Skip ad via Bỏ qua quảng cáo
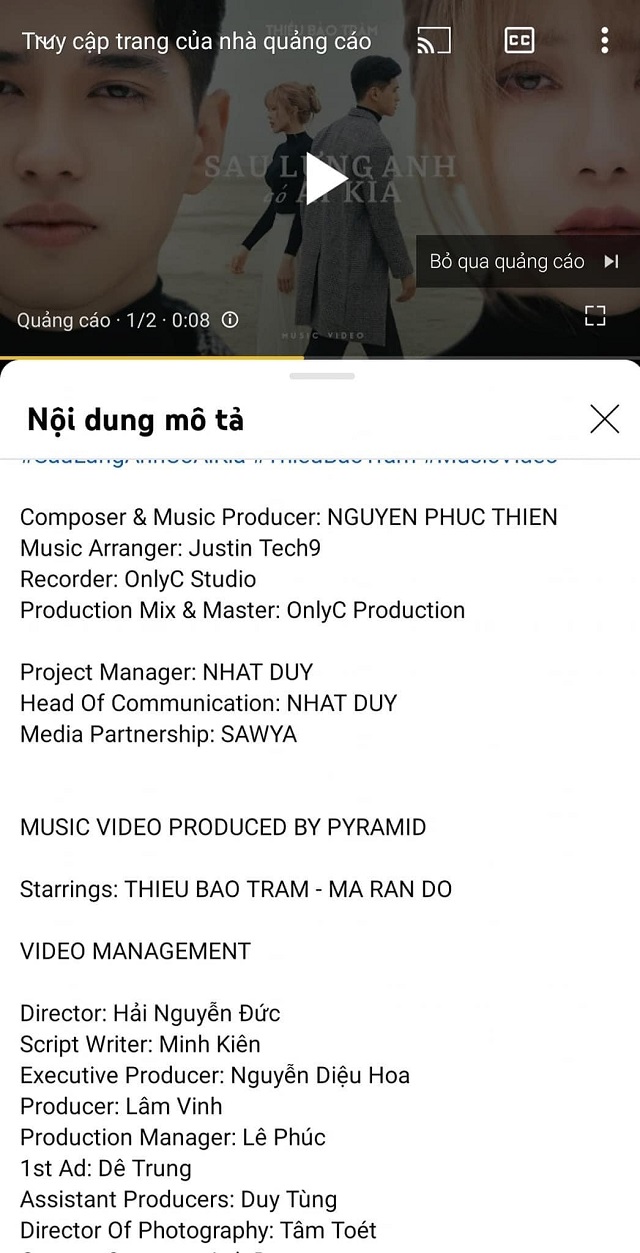 526,262
